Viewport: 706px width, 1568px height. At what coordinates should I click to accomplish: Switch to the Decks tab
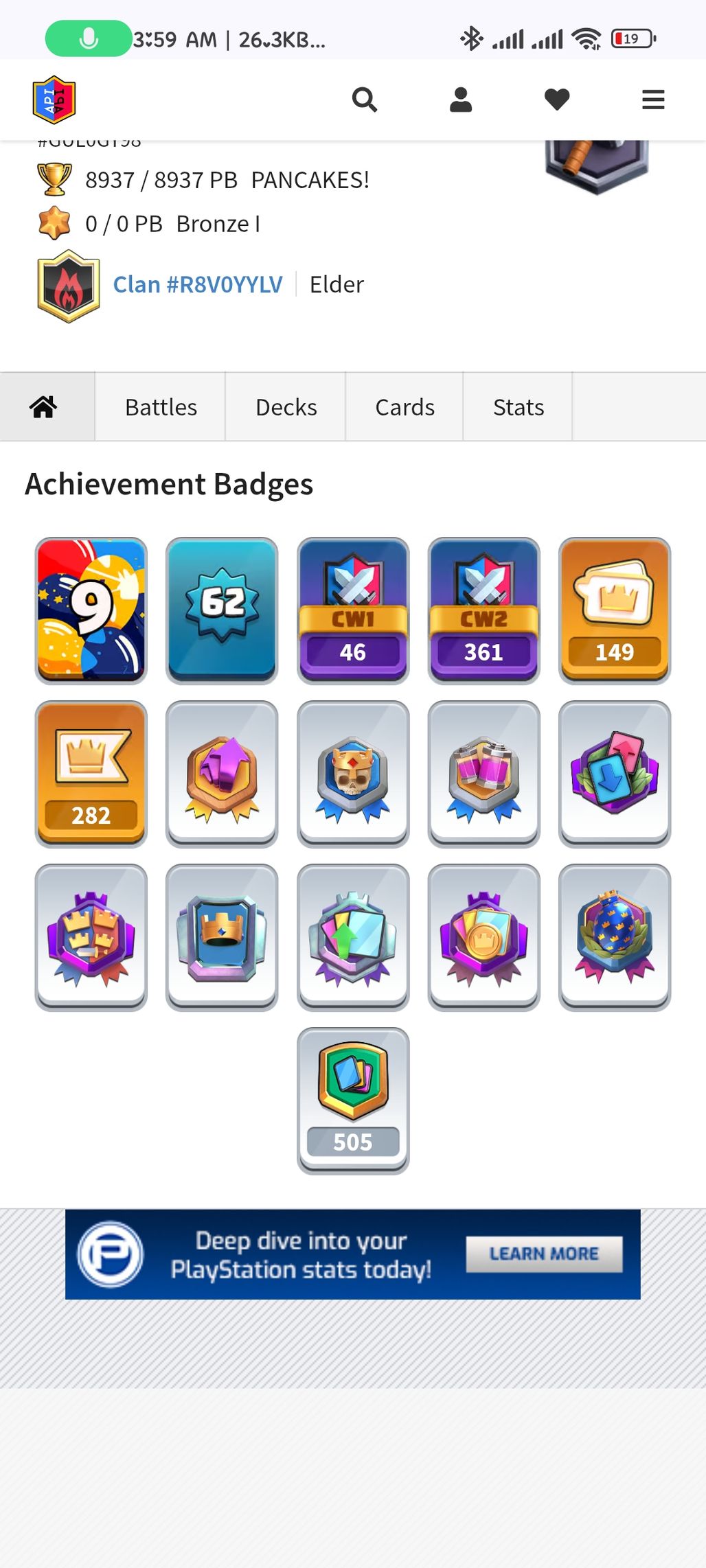click(x=286, y=407)
